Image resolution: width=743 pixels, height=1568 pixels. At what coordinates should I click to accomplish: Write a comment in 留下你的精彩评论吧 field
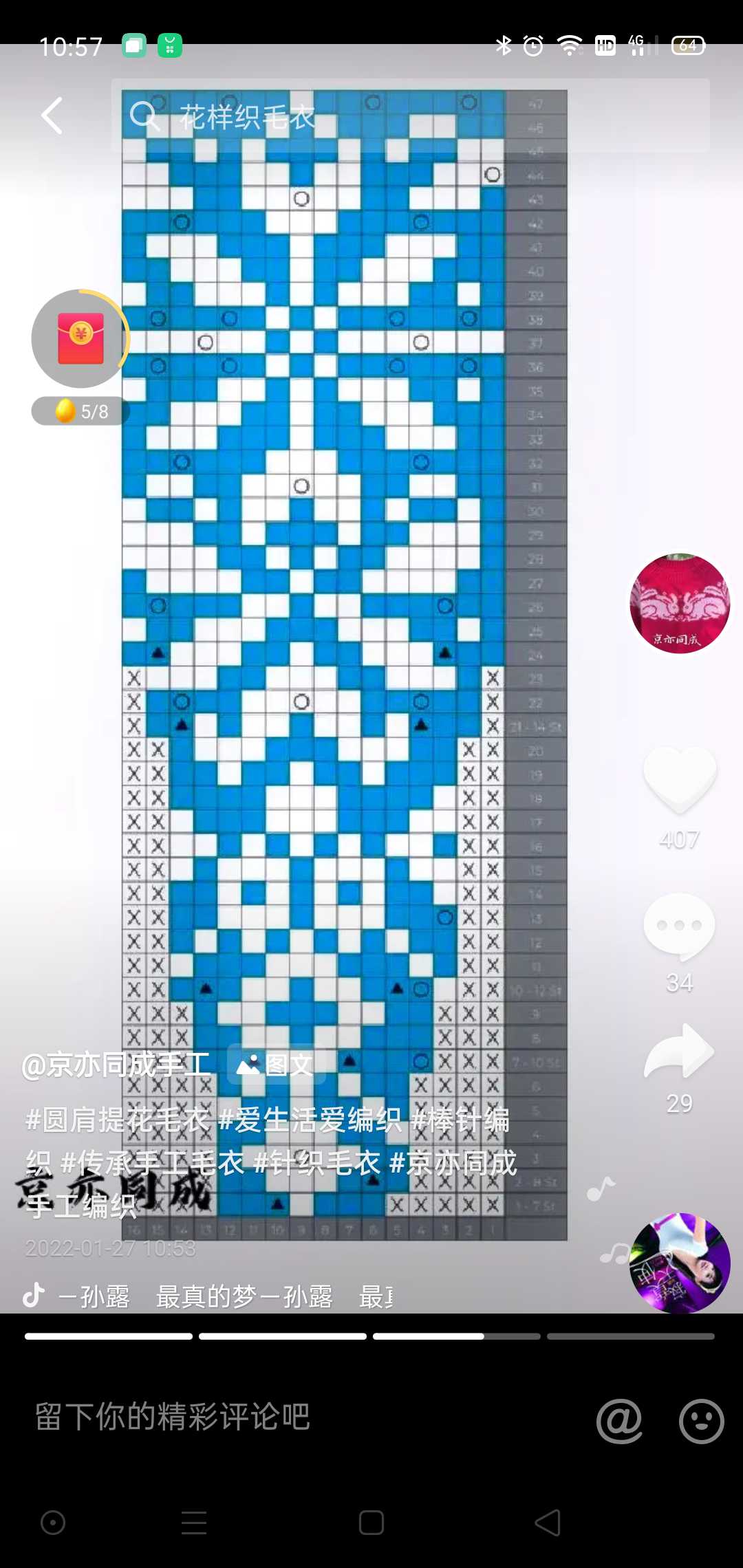275,1417
